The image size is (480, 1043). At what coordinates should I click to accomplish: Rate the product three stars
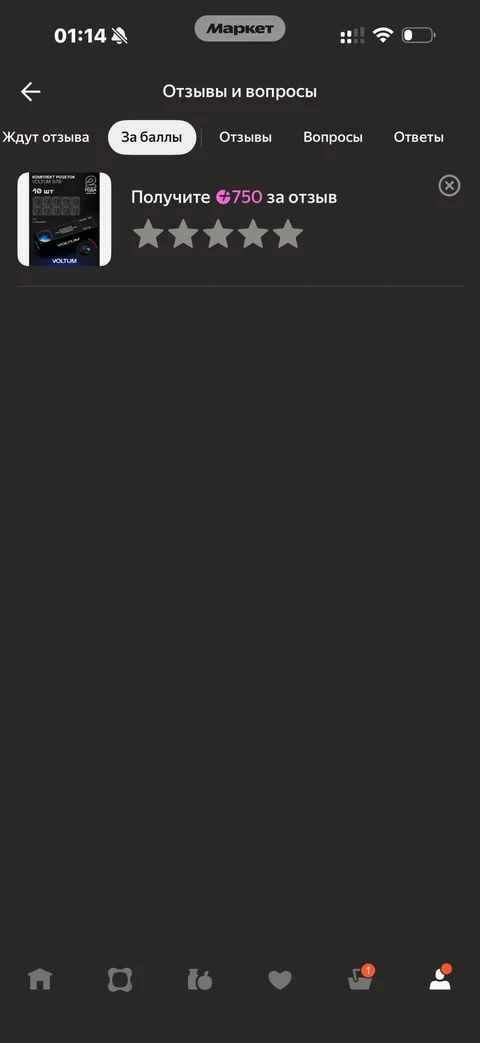tap(218, 235)
